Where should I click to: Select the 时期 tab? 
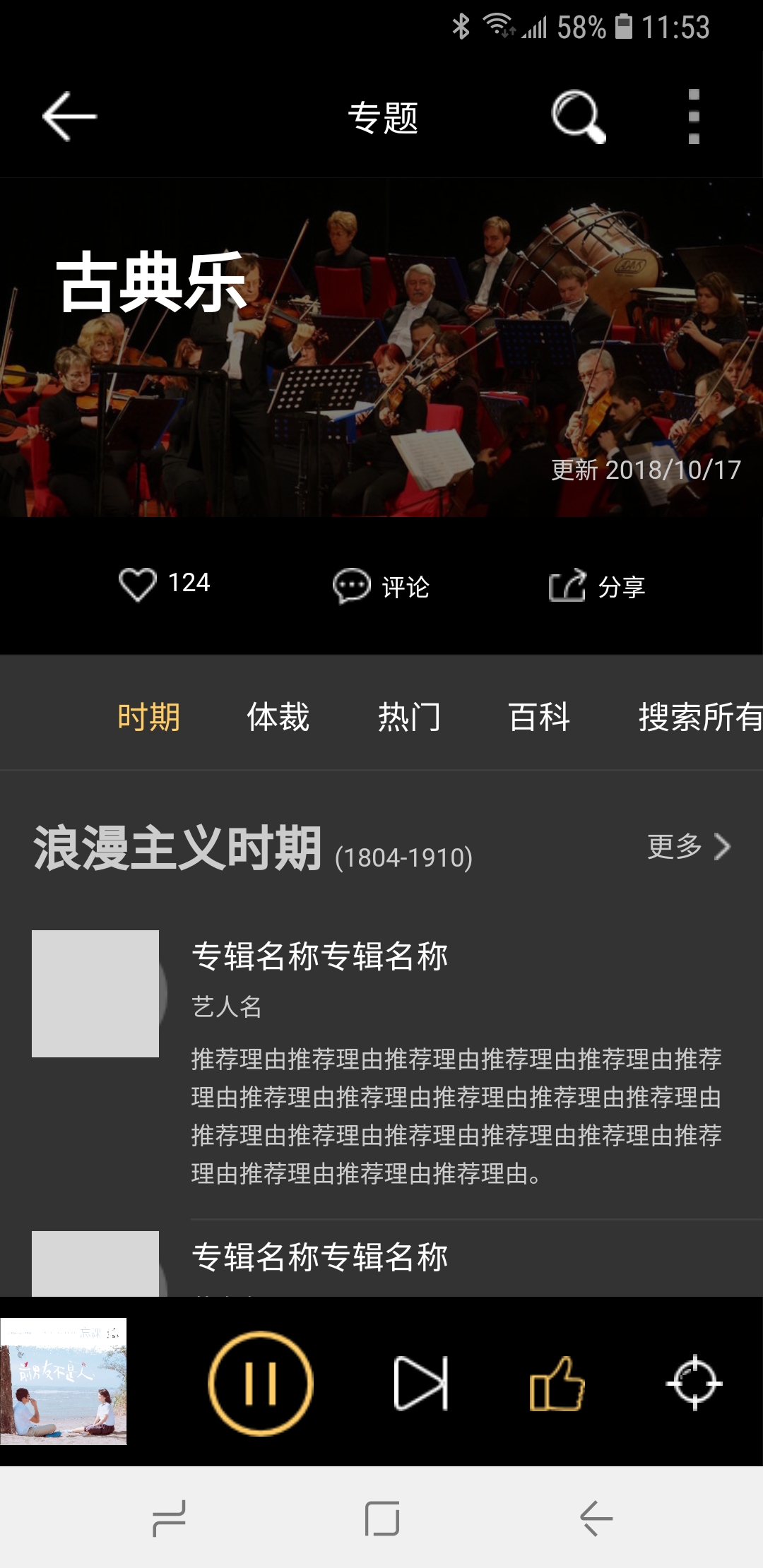click(148, 717)
